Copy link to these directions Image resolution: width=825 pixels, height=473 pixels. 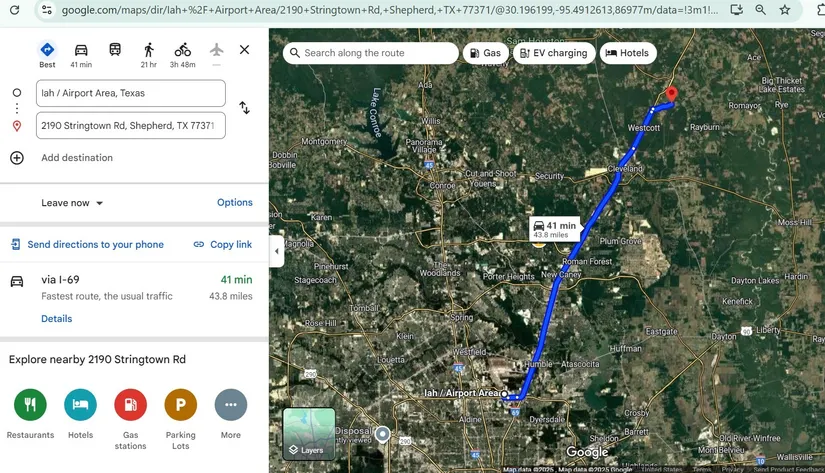(222, 244)
